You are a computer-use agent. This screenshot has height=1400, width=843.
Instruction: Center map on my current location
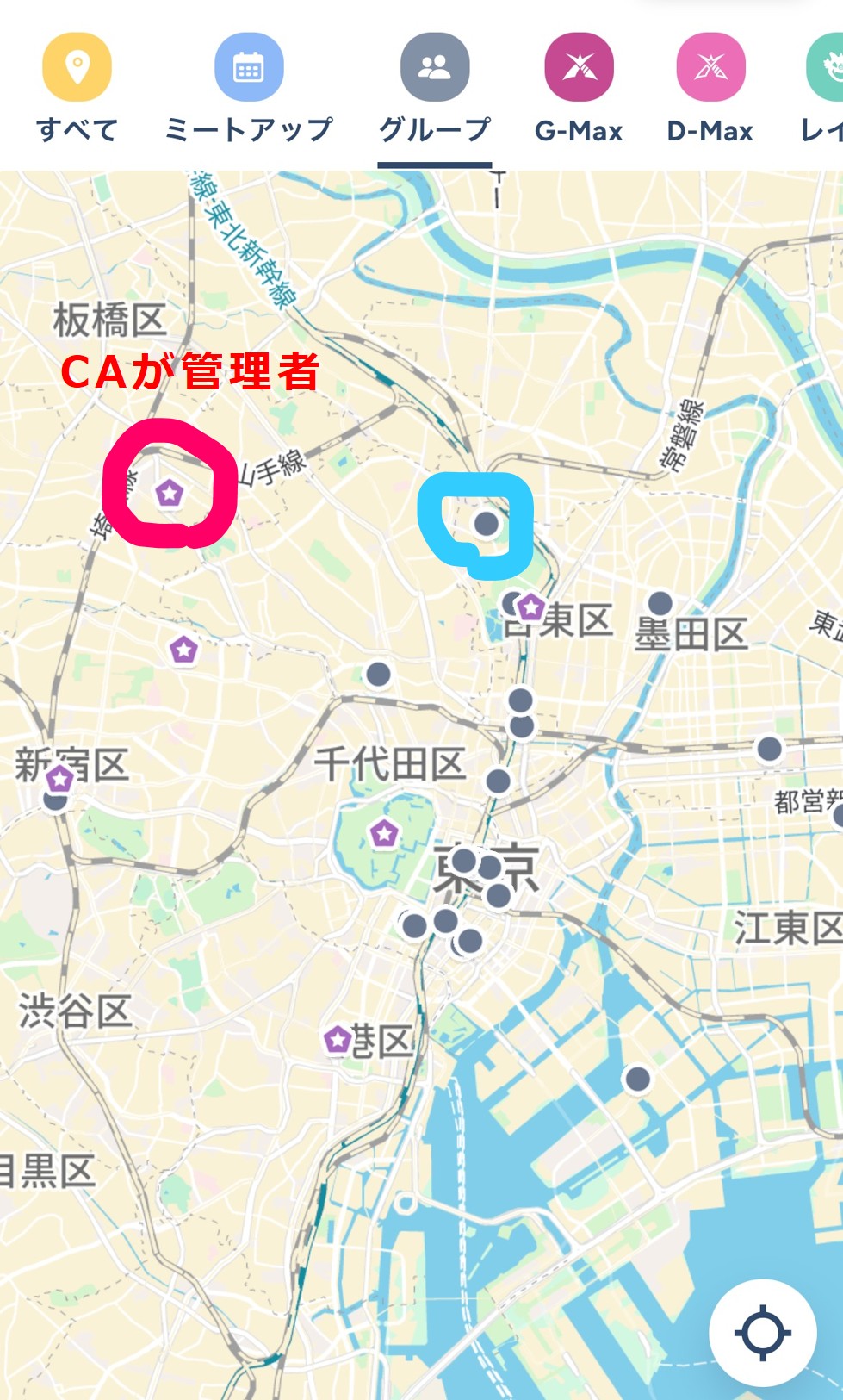tap(762, 1333)
